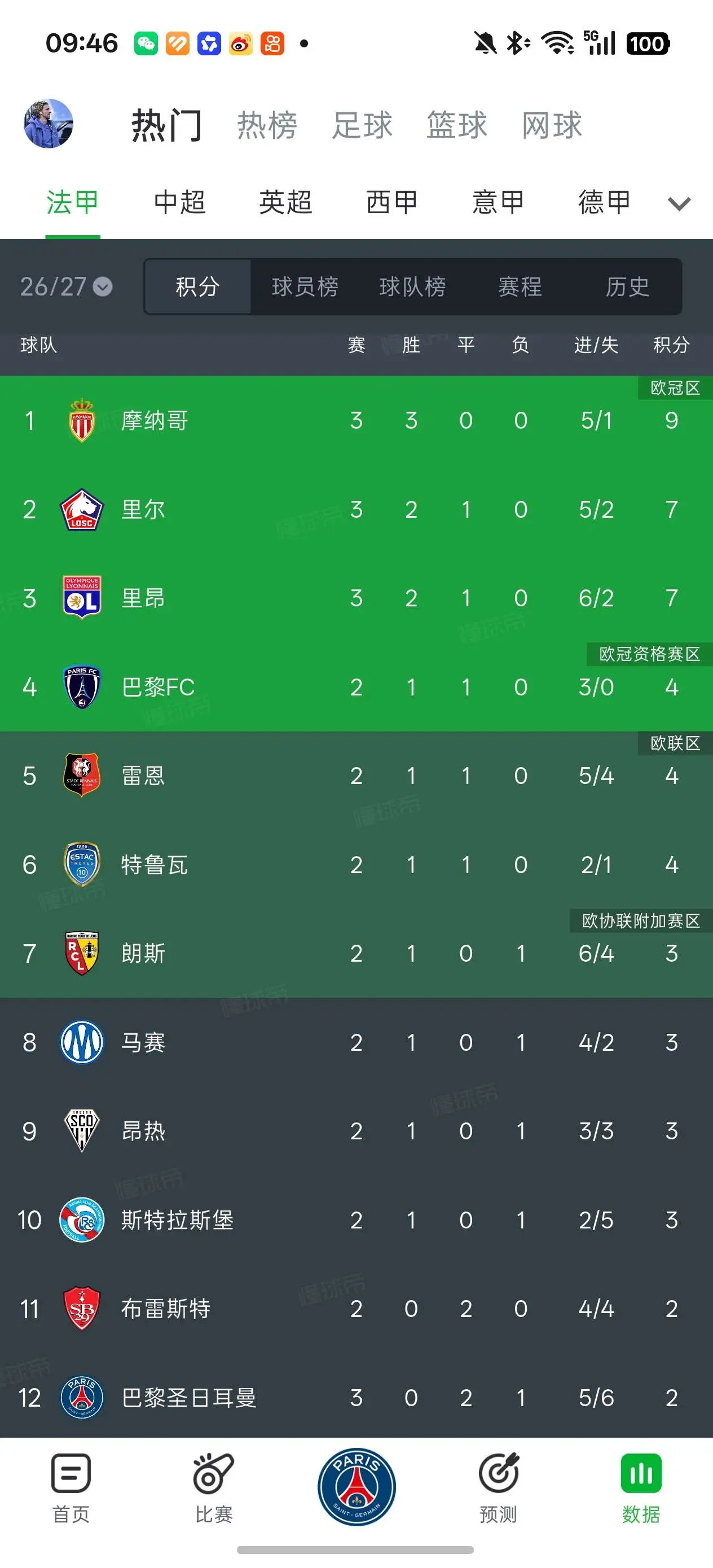The image size is (713, 1568).
Task: Open the 摩纳哥 team row
Action: [356, 421]
